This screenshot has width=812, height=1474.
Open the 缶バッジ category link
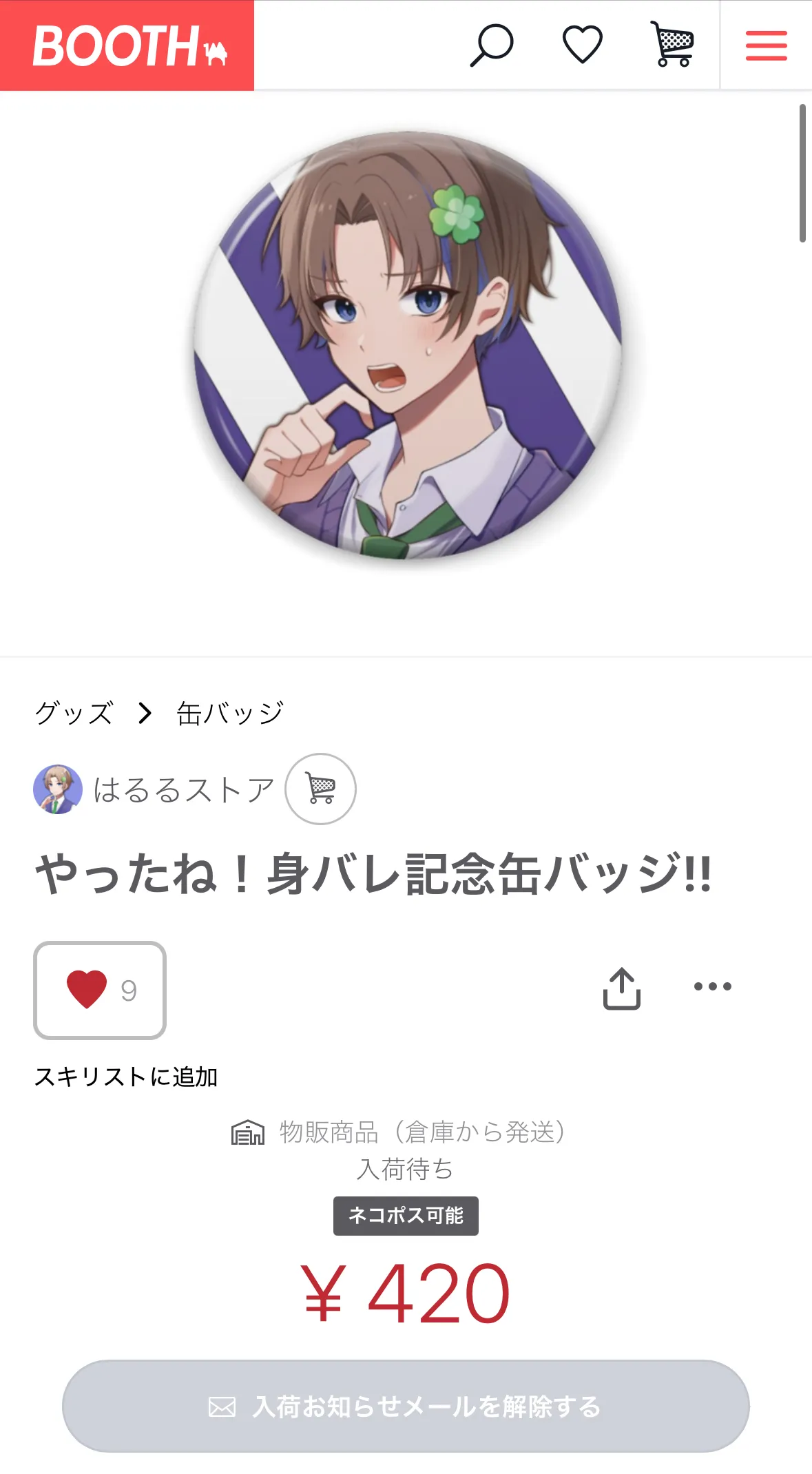click(230, 713)
